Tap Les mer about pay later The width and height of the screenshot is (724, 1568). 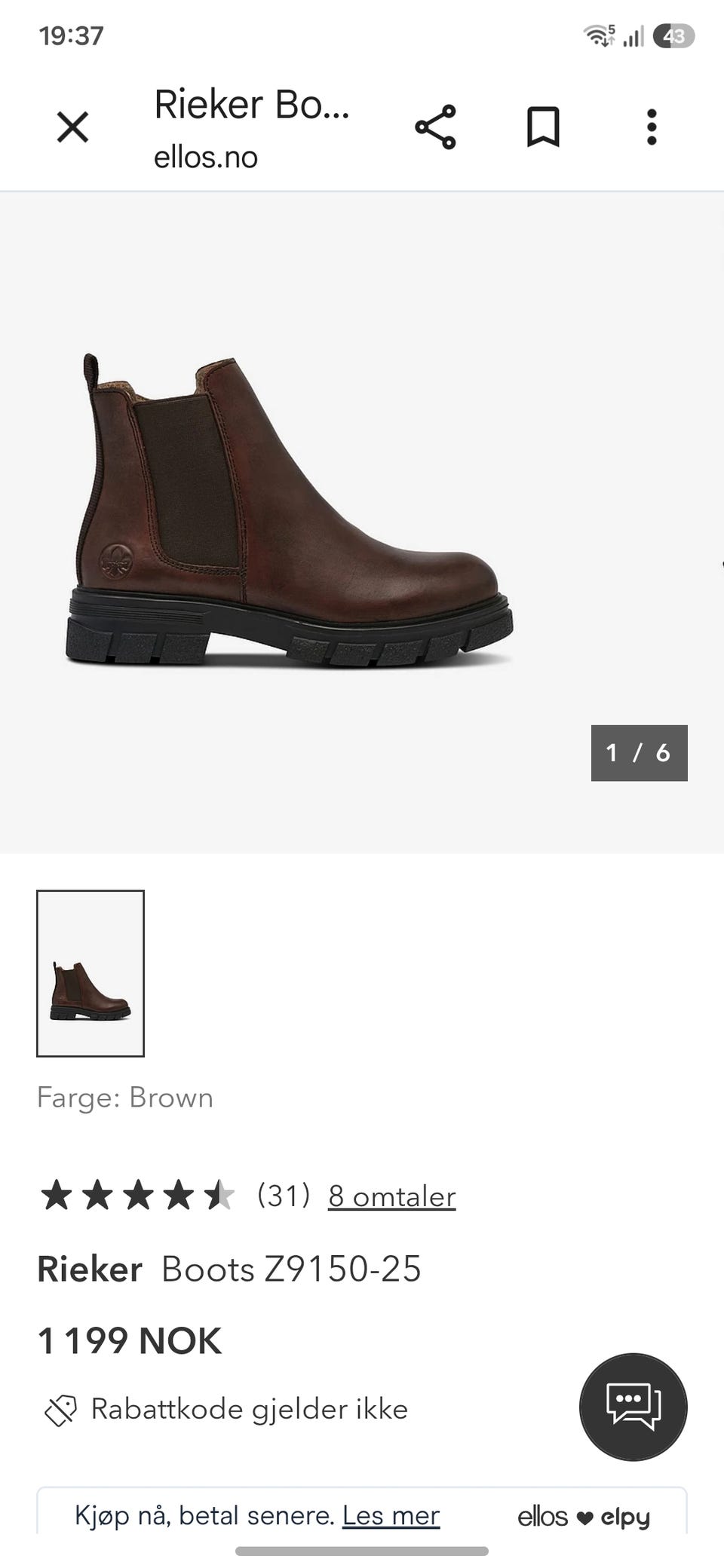tap(391, 1515)
